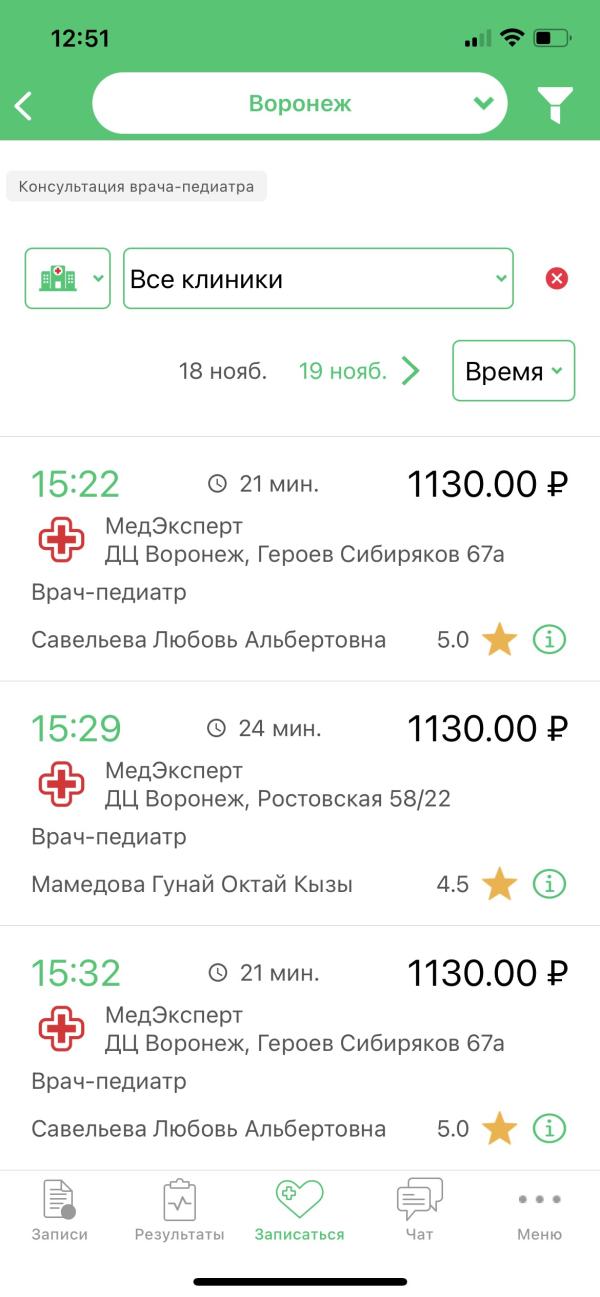This screenshot has height=1297, width=600.
Task: Choose the 15:22 appointment slot
Action: click(x=76, y=484)
